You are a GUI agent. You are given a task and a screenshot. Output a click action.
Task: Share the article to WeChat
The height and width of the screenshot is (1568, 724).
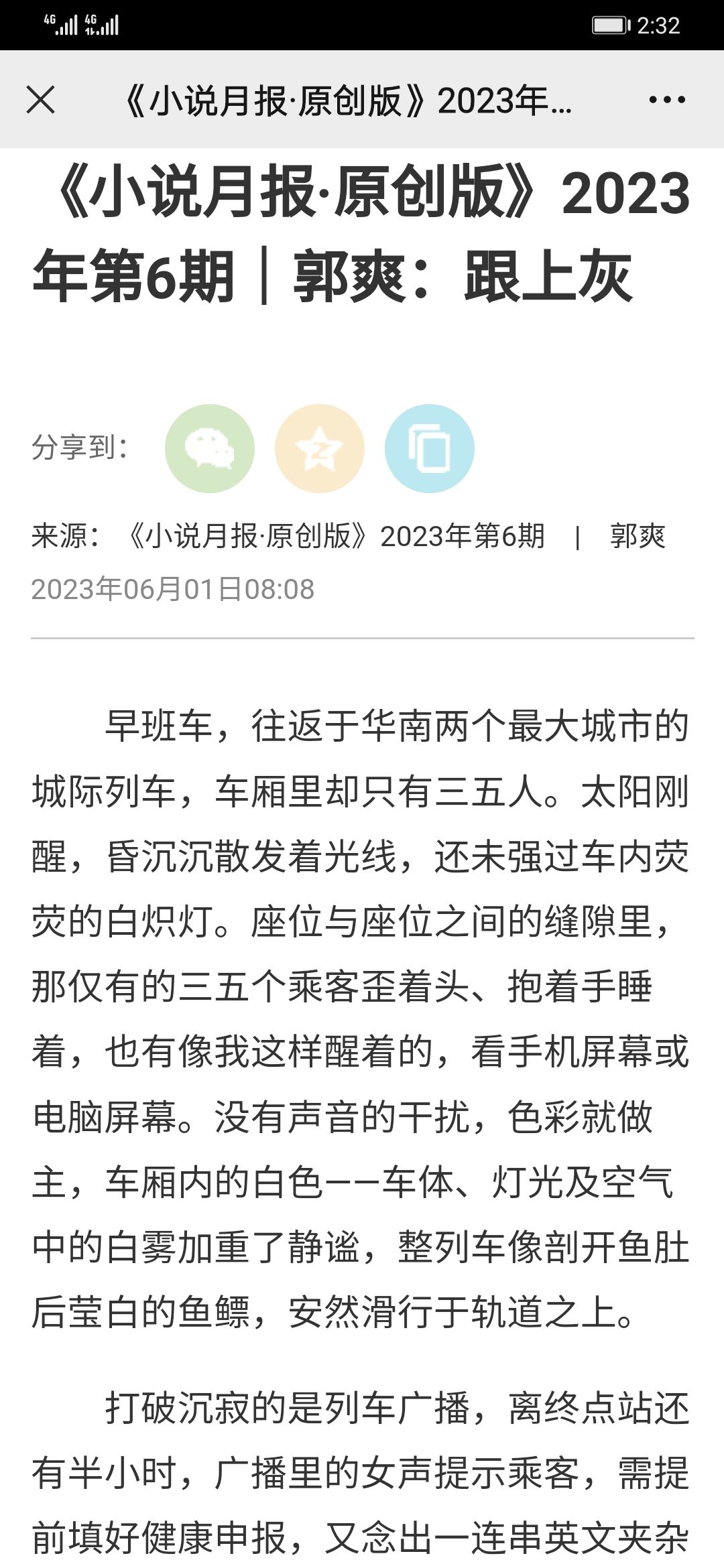[210, 448]
